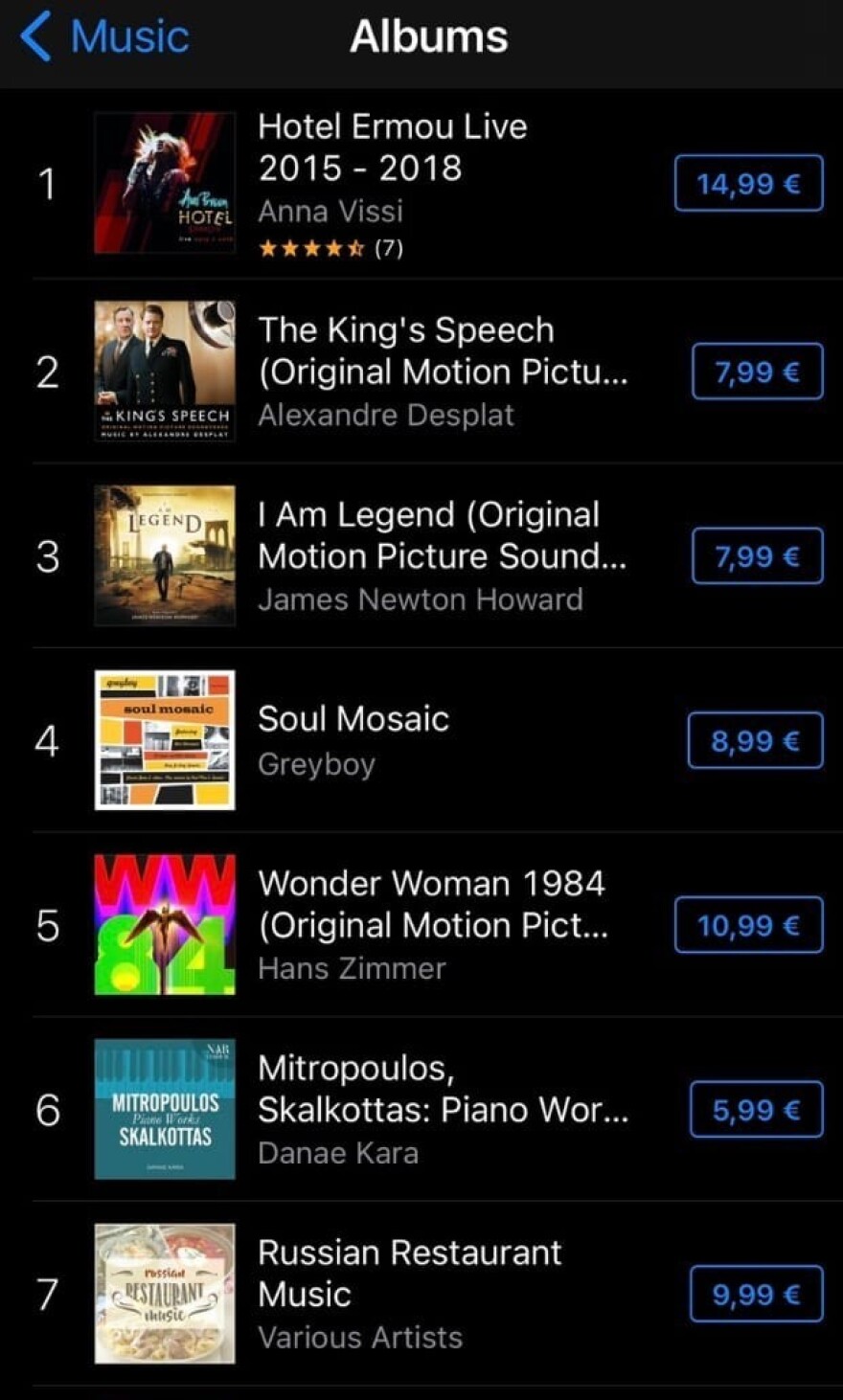The width and height of the screenshot is (843, 1400).
Task: Buy Wonder Woman 1984 for 10,99 €
Action: pos(748,925)
